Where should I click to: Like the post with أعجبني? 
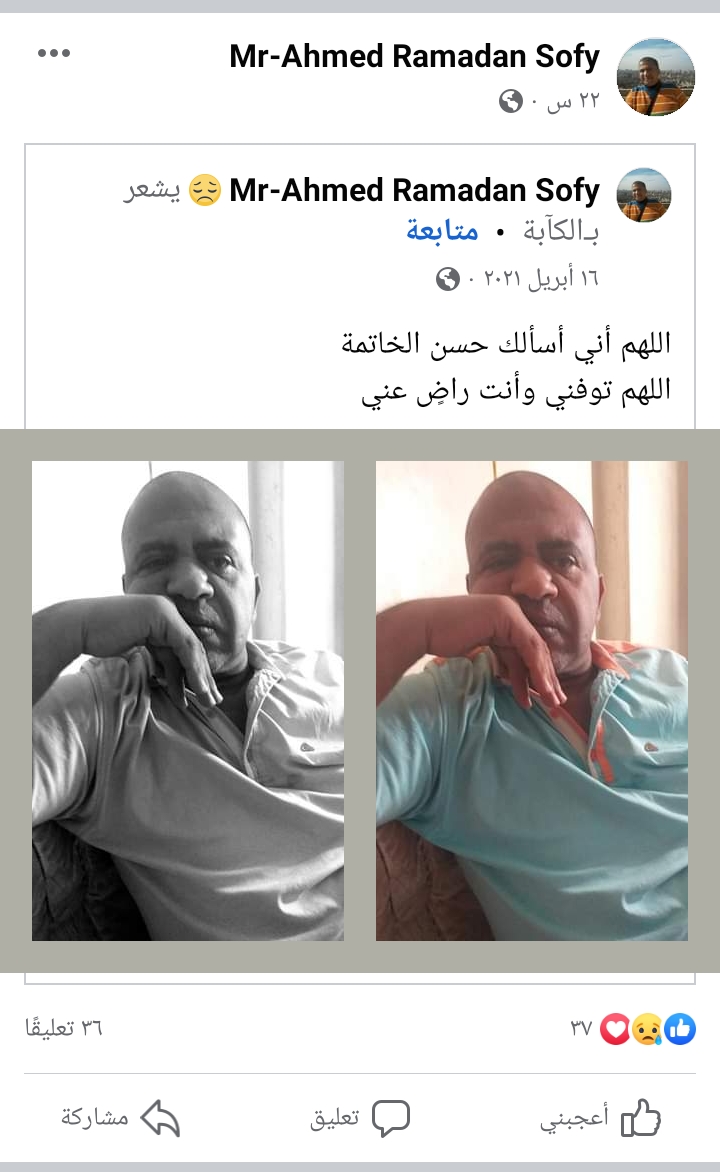point(600,1119)
